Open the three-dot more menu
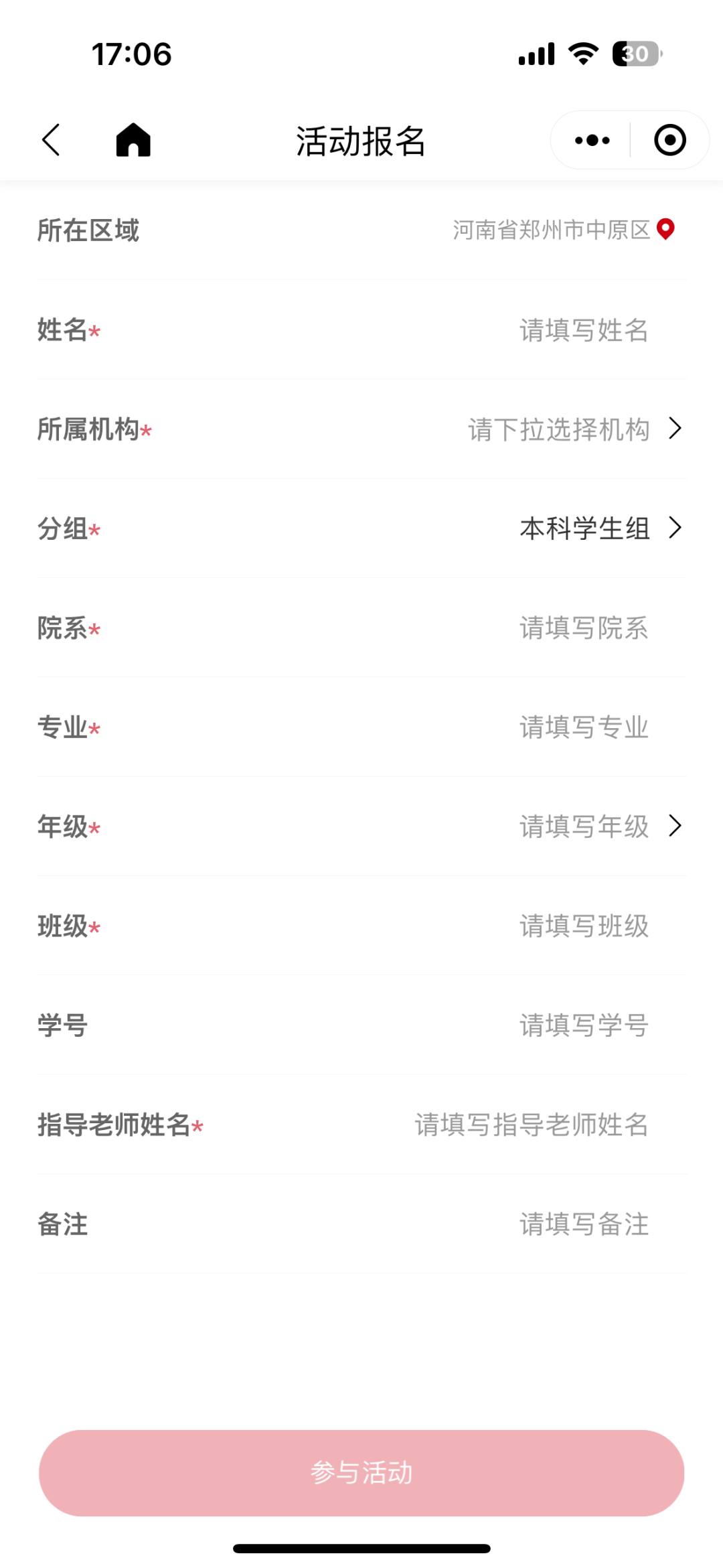 pyautogui.click(x=592, y=140)
